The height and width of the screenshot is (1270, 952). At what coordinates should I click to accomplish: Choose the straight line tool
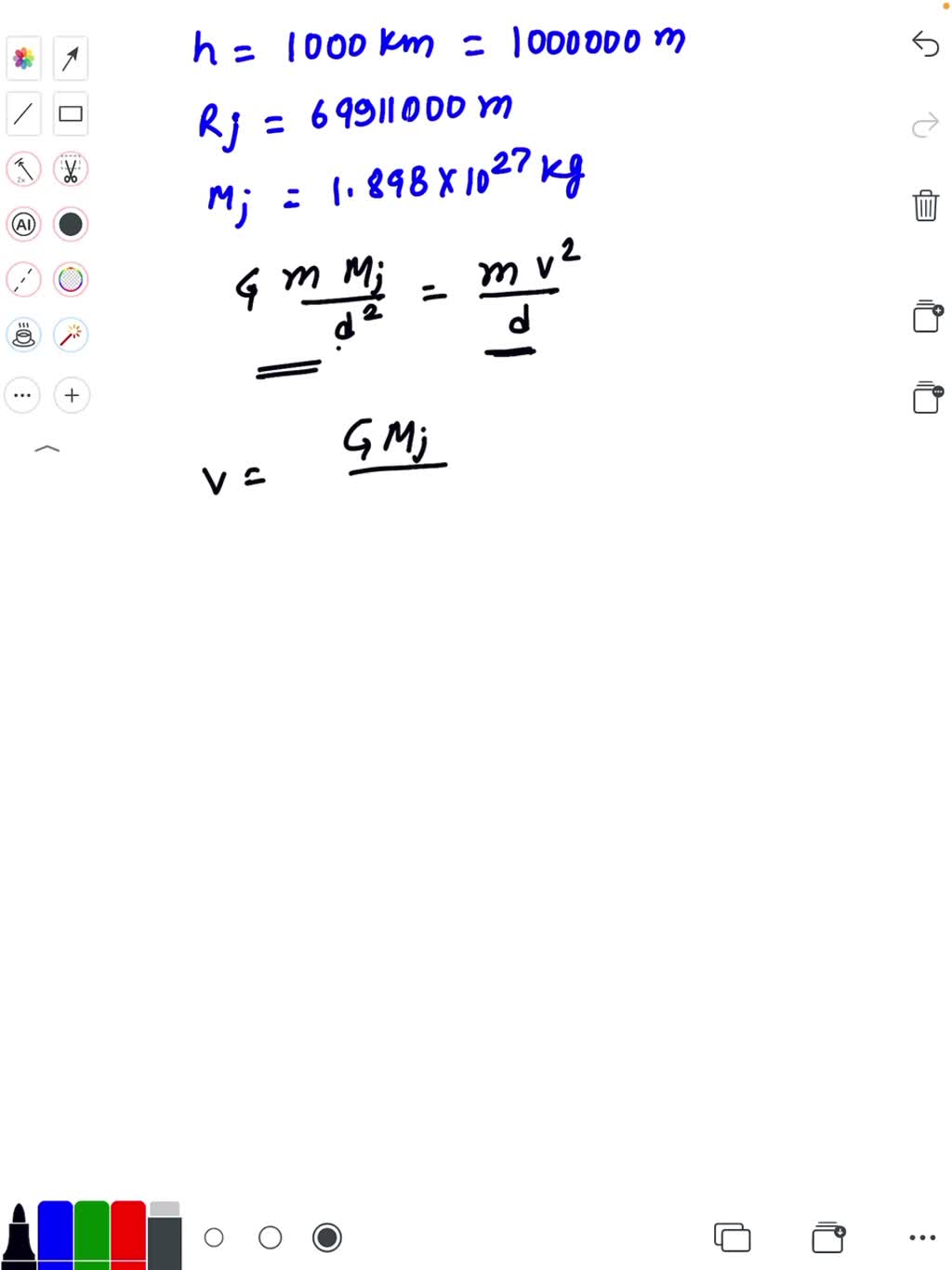pyautogui.click(x=24, y=114)
